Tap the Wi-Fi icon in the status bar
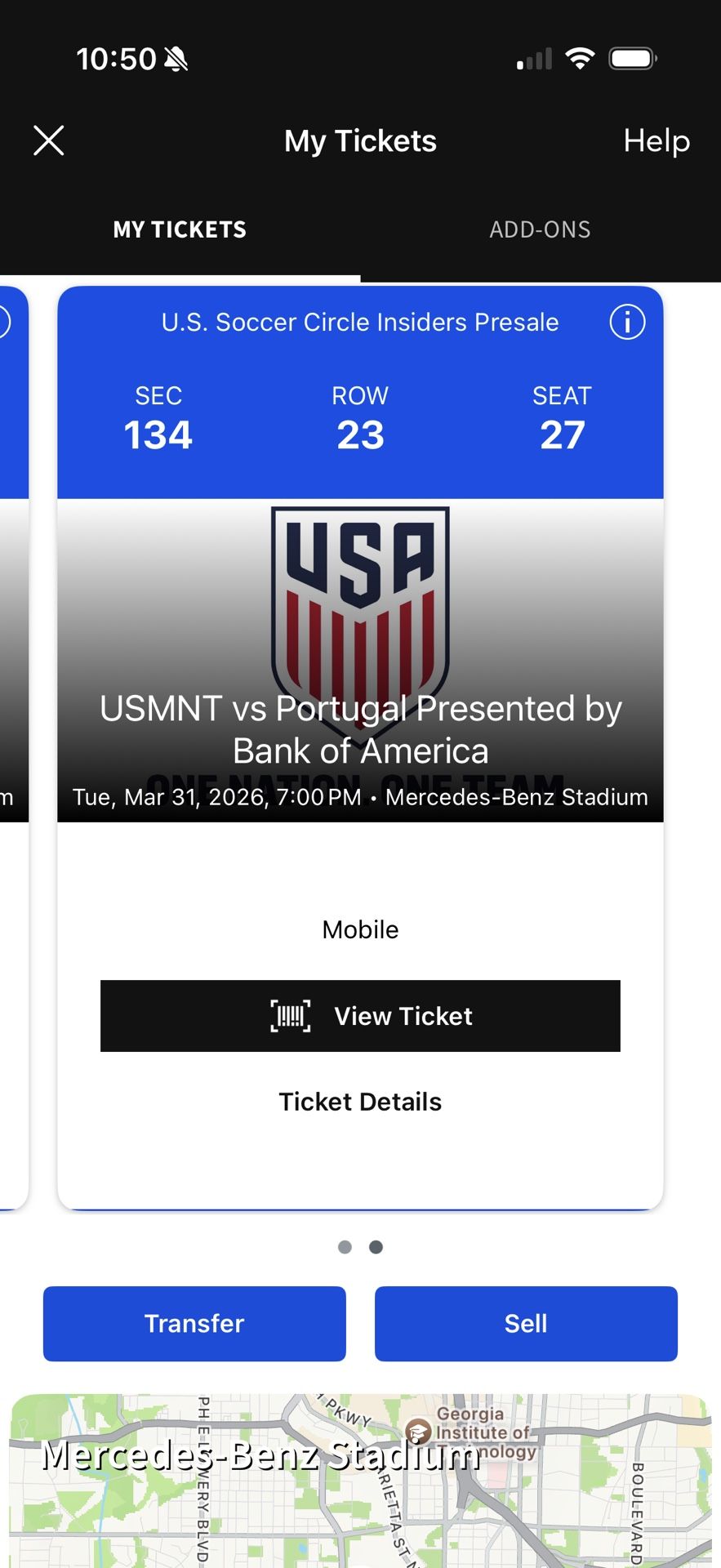 coord(580,57)
